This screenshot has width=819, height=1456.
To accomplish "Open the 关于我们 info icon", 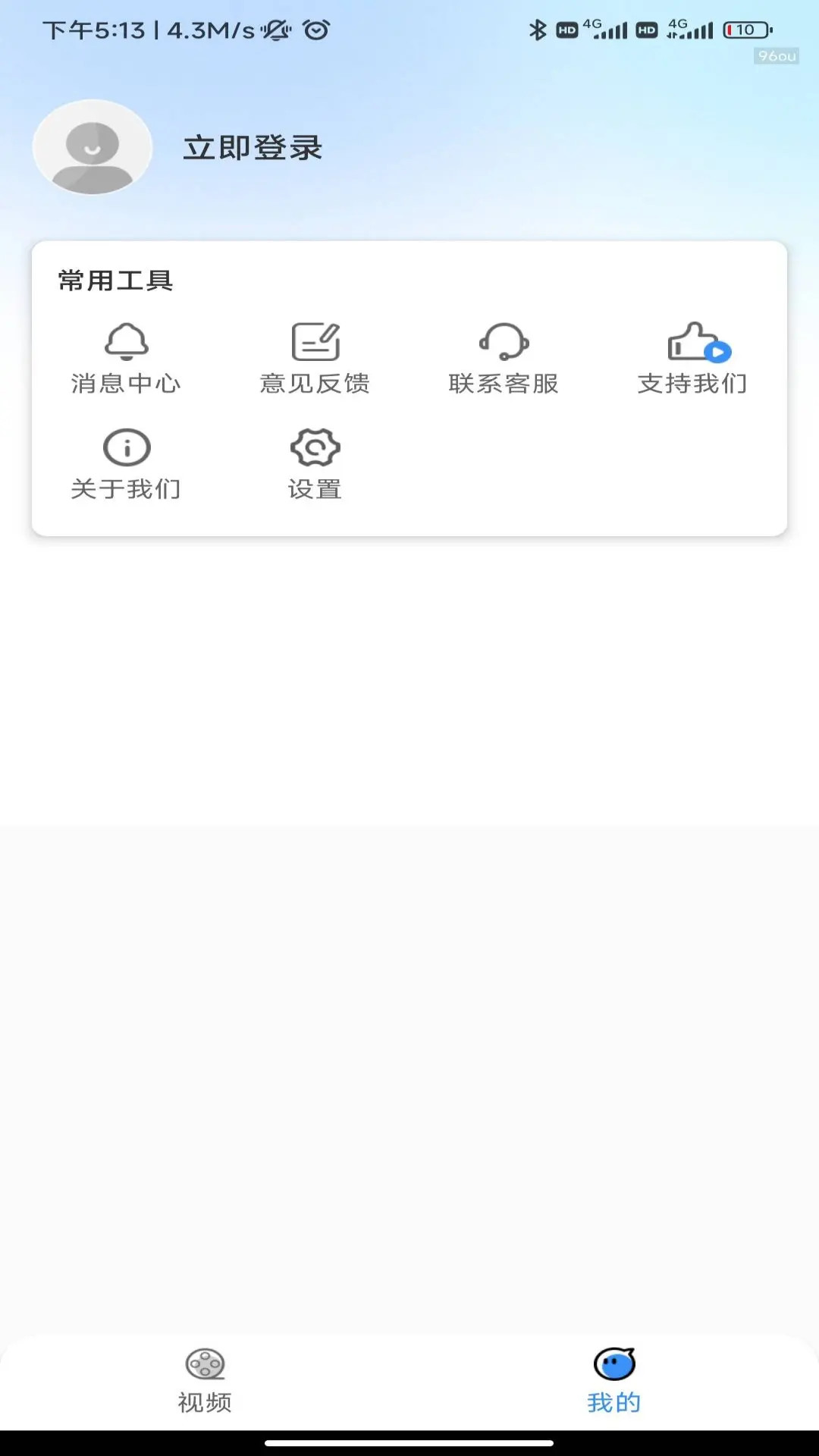I will coord(126,447).
